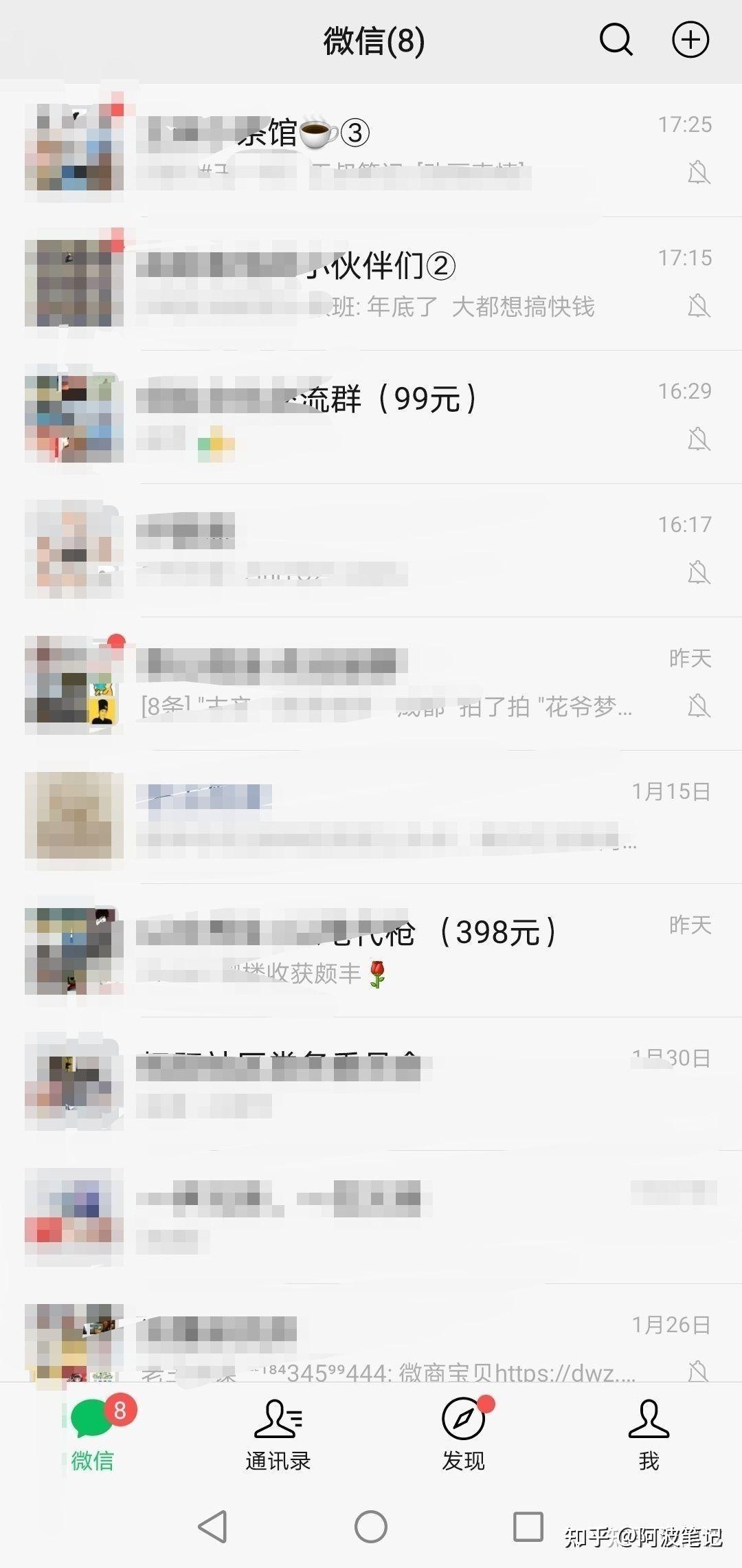Open the muted chat from 16:17

371,550
